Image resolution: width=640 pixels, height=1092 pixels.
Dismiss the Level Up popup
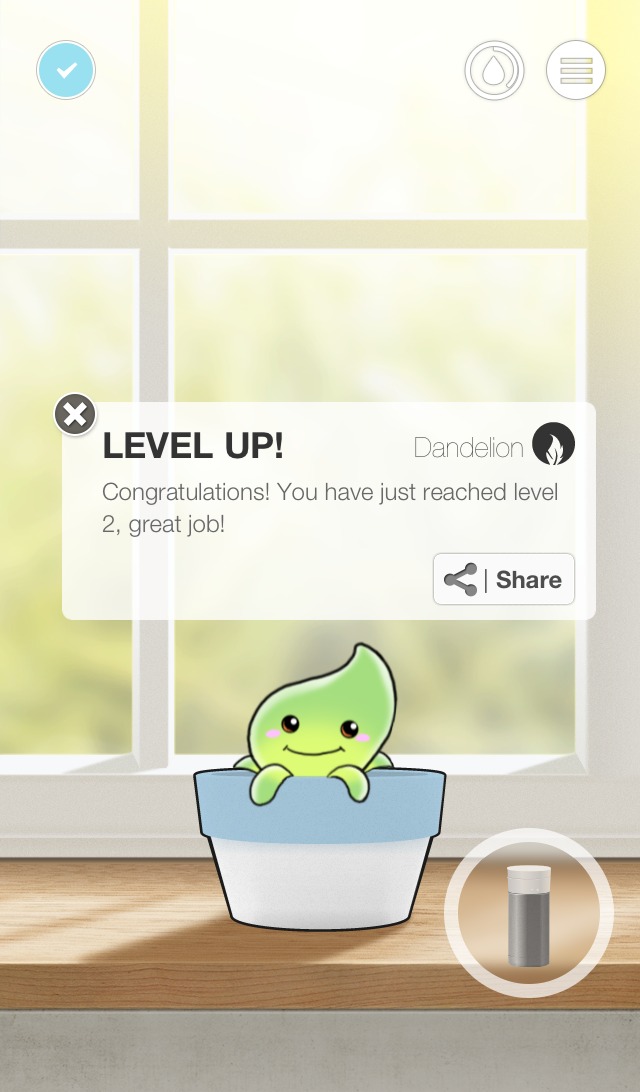(x=75, y=415)
